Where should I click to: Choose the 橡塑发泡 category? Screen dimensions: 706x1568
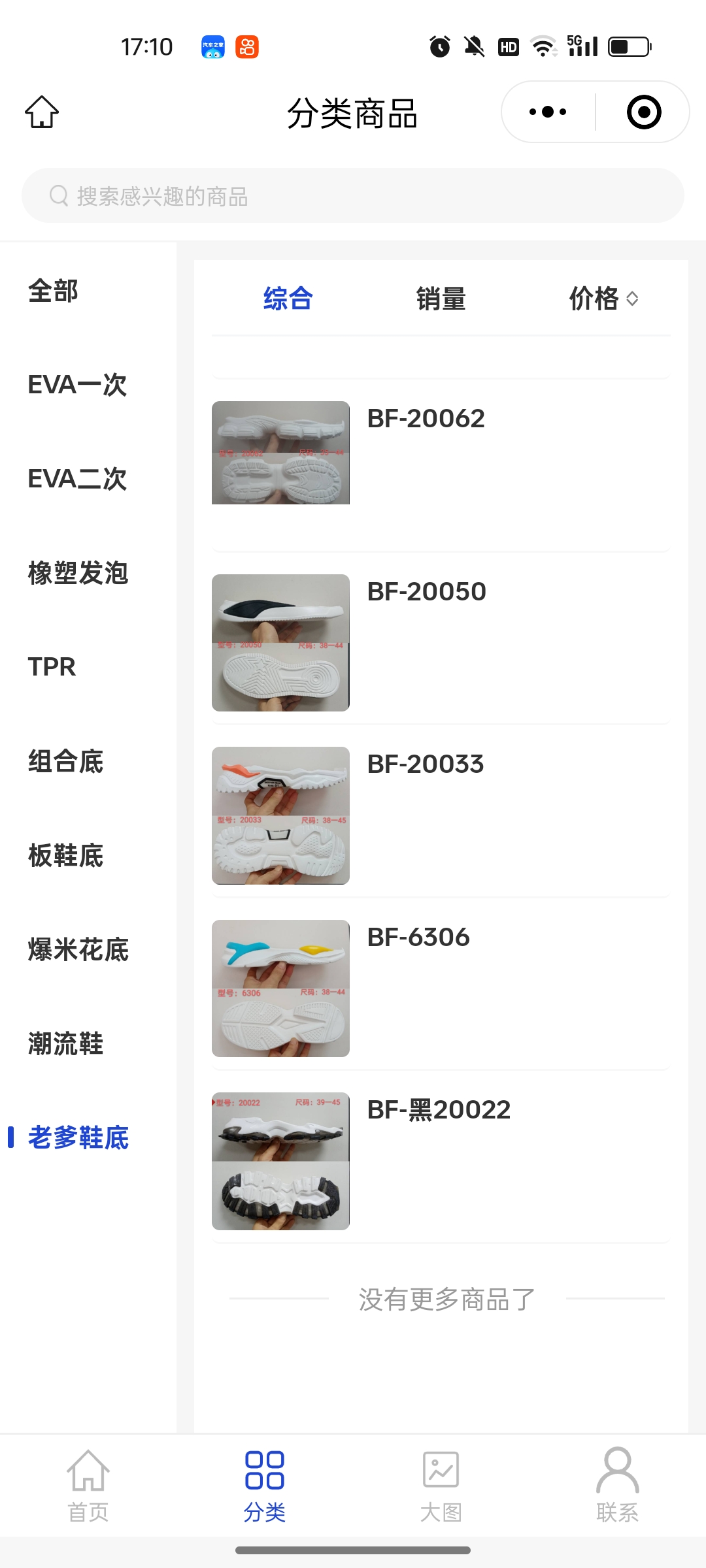(78, 573)
